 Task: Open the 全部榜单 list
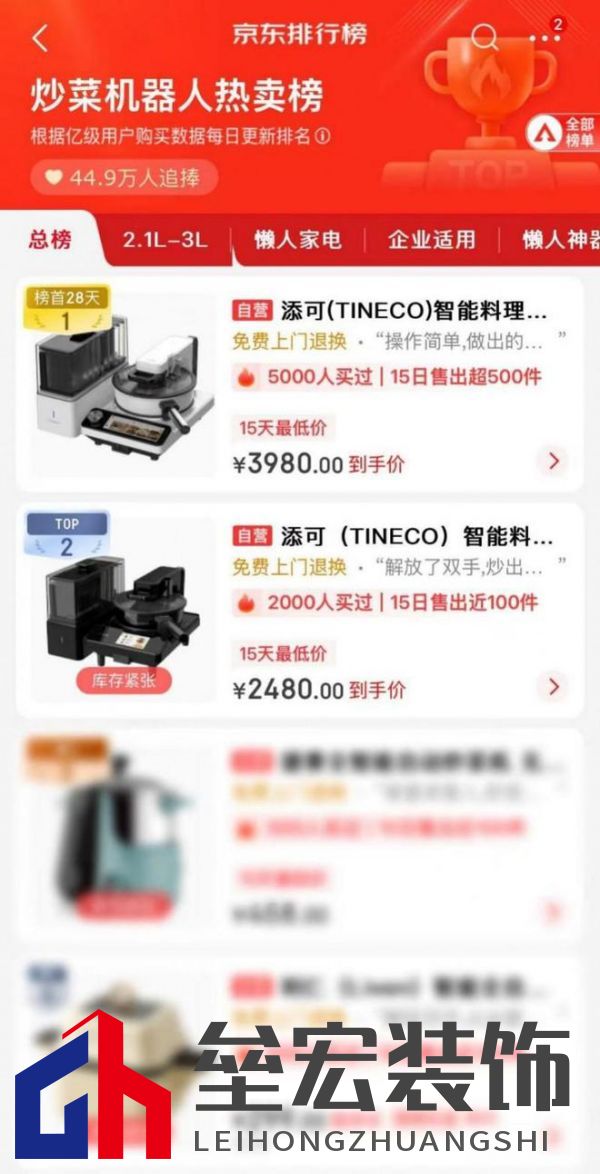tap(565, 132)
